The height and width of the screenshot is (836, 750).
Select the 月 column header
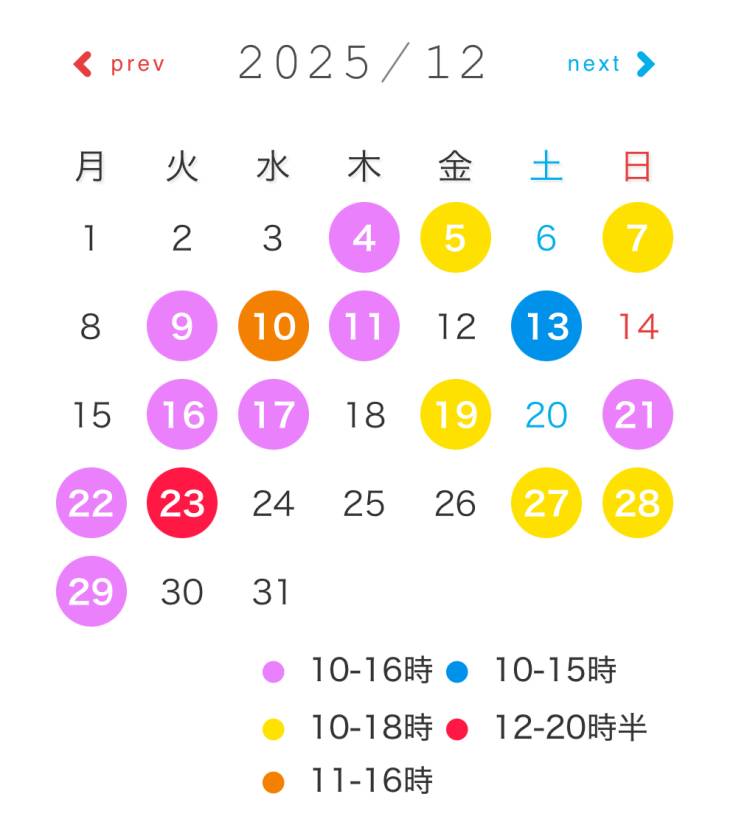coord(90,167)
